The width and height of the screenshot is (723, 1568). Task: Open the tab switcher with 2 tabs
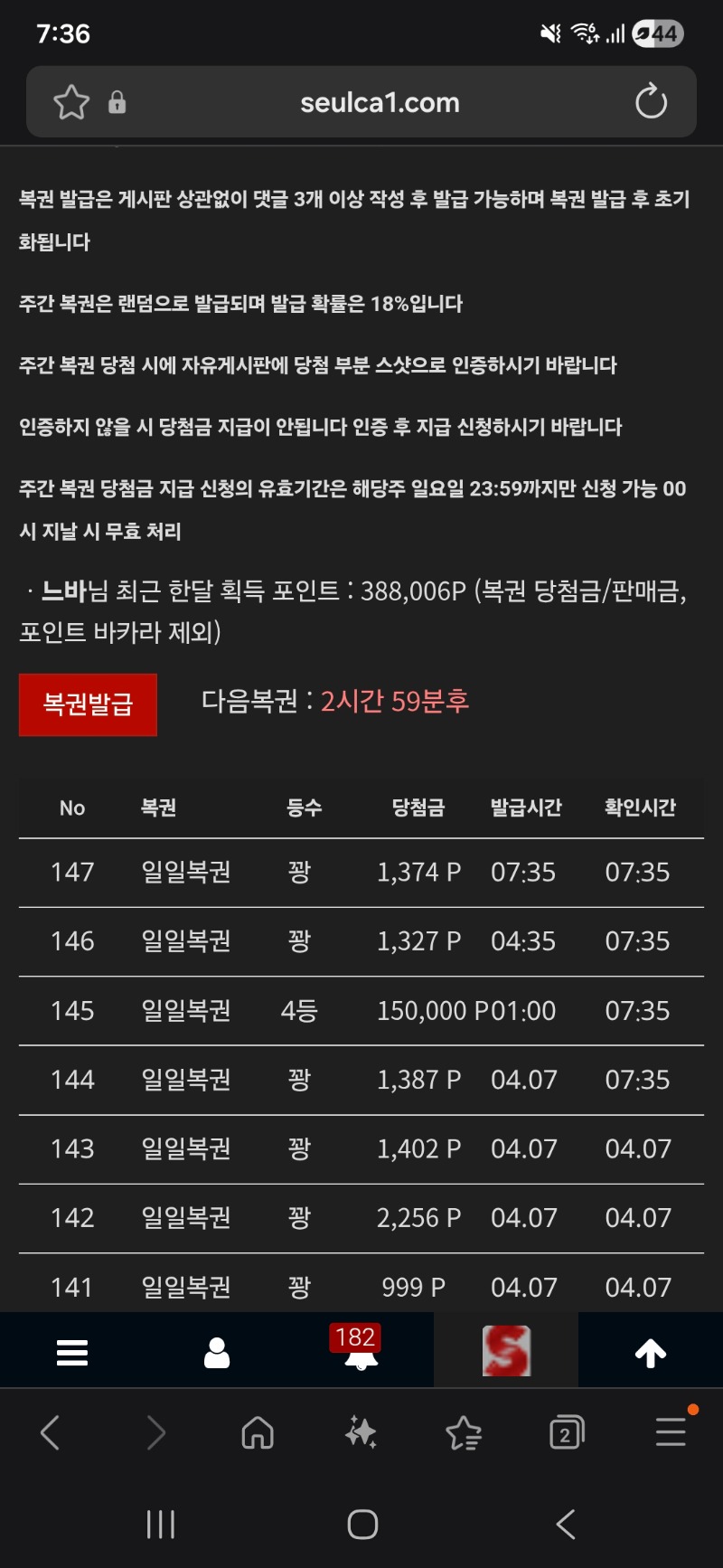click(x=567, y=1432)
